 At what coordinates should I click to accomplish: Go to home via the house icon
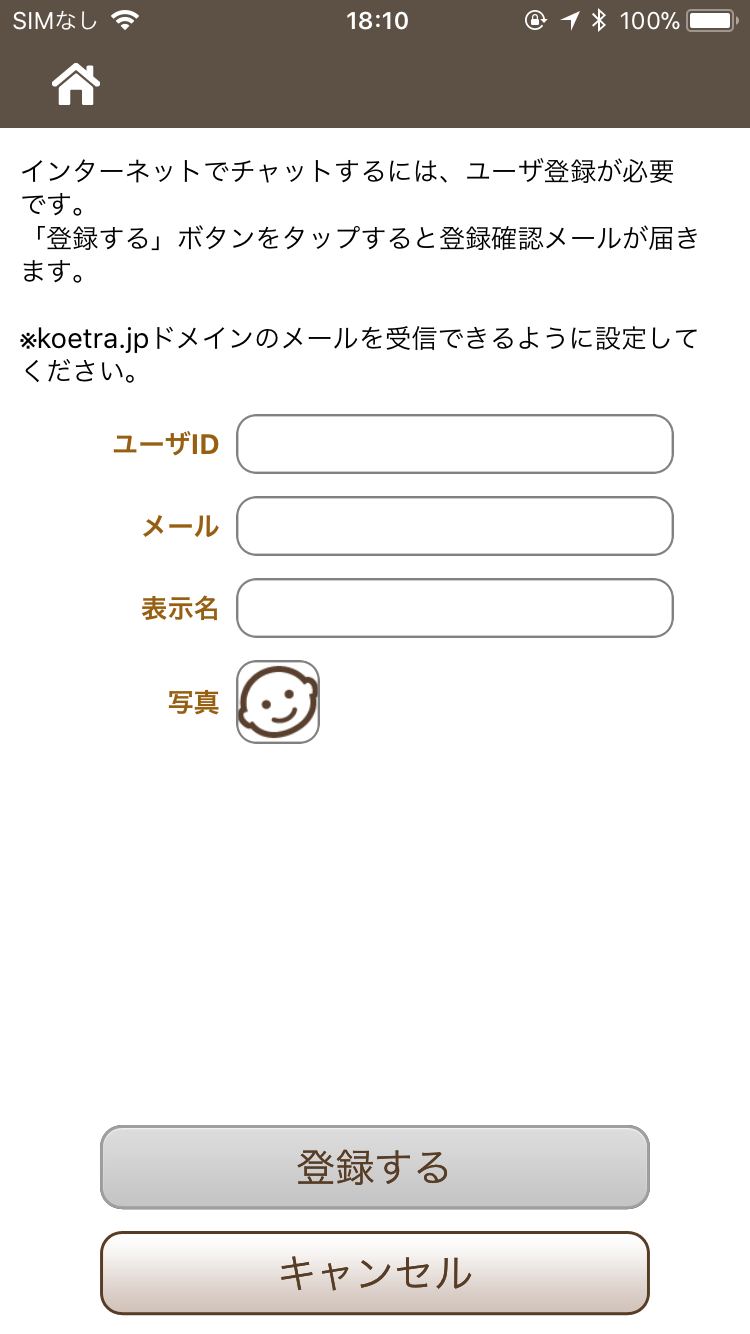(76, 84)
